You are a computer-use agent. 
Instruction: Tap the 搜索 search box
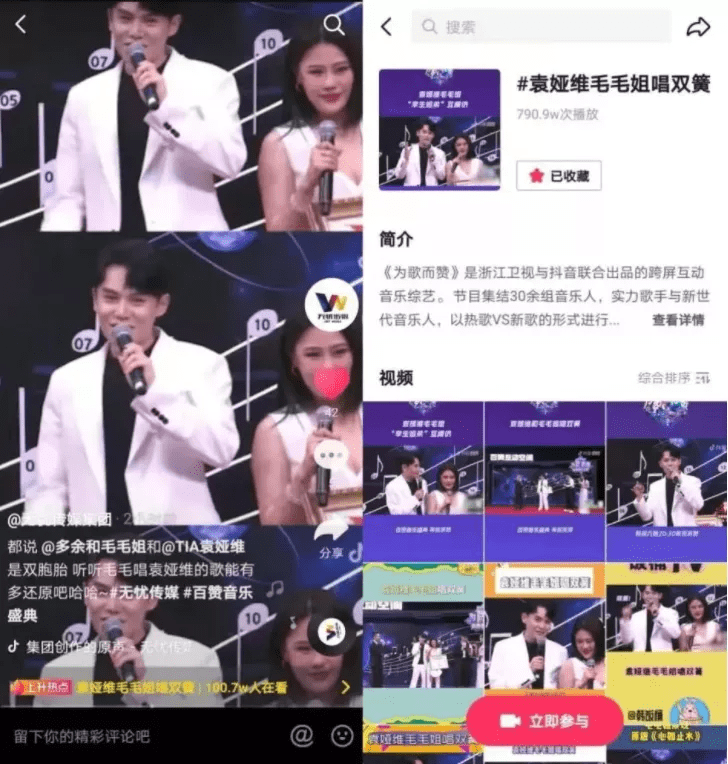(540, 28)
